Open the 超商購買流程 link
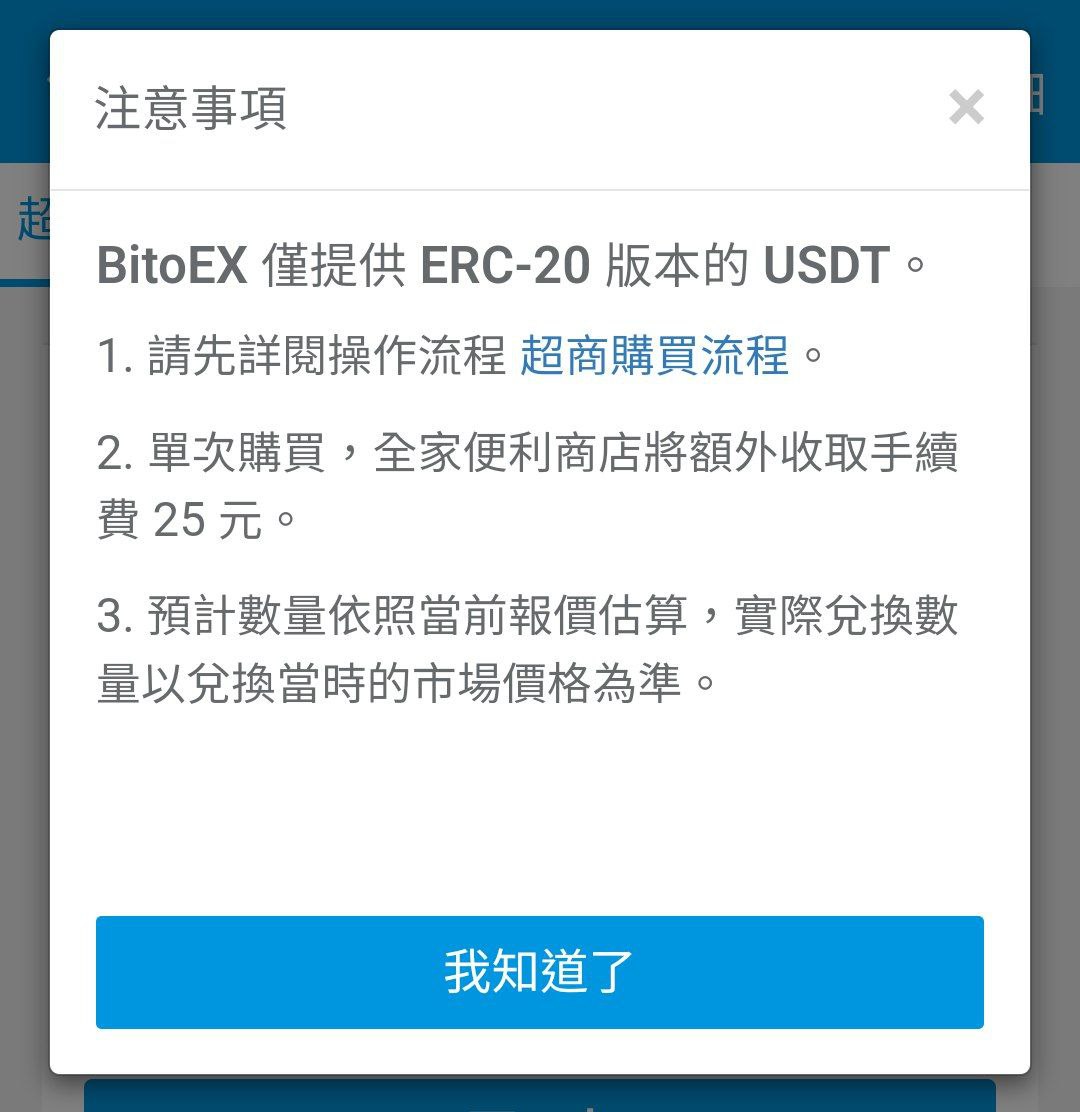This screenshot has width=1080, height=1112. tap(654, 355)
